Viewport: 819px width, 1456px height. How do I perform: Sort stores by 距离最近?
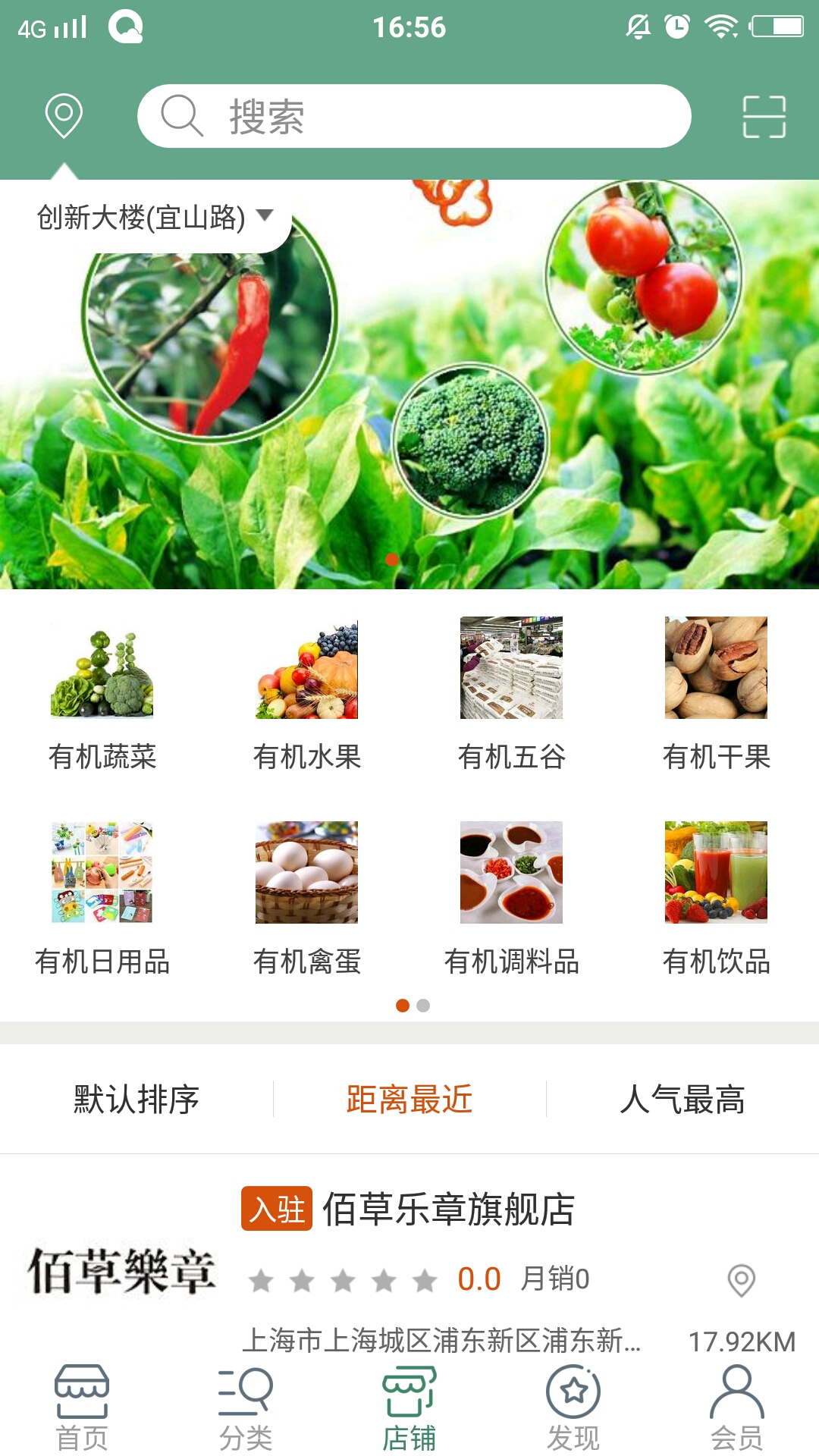pos(409,1099)
